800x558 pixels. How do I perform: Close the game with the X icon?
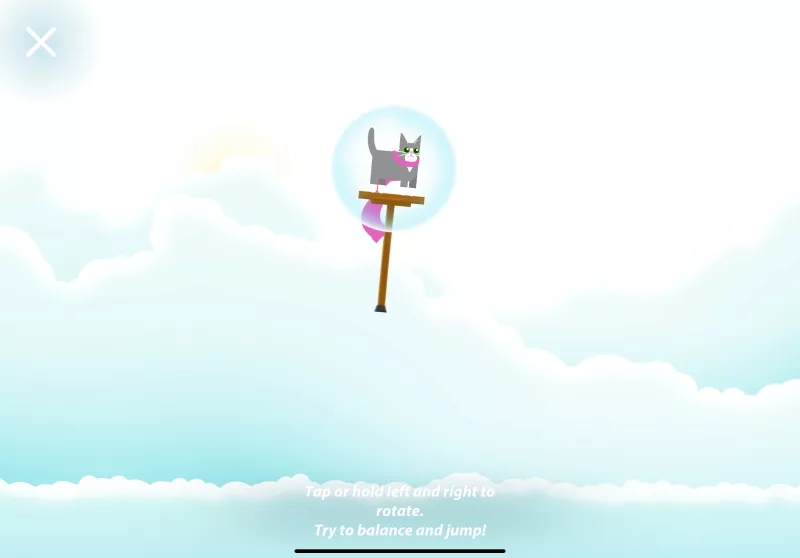point(41,42)
